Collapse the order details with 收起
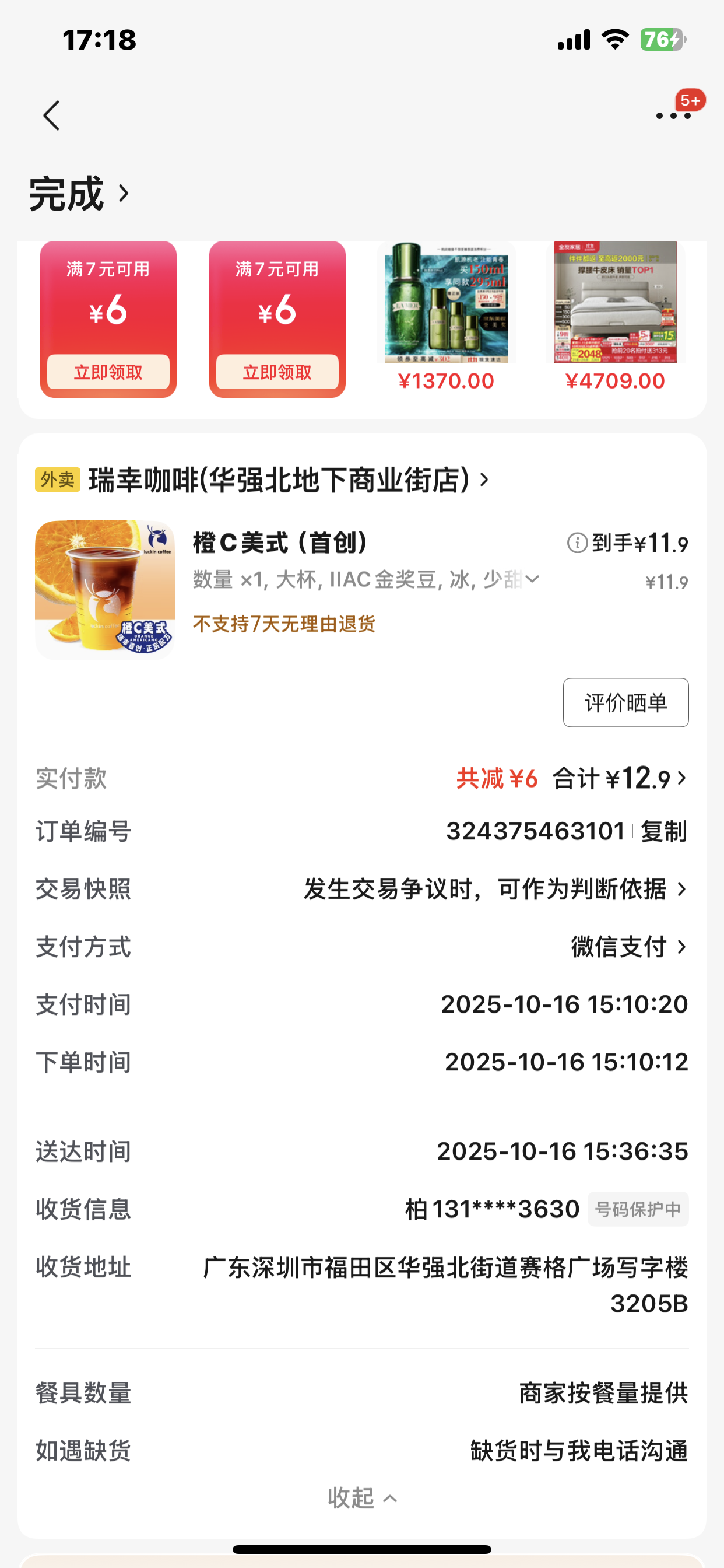 click(x=362, y=1498)
